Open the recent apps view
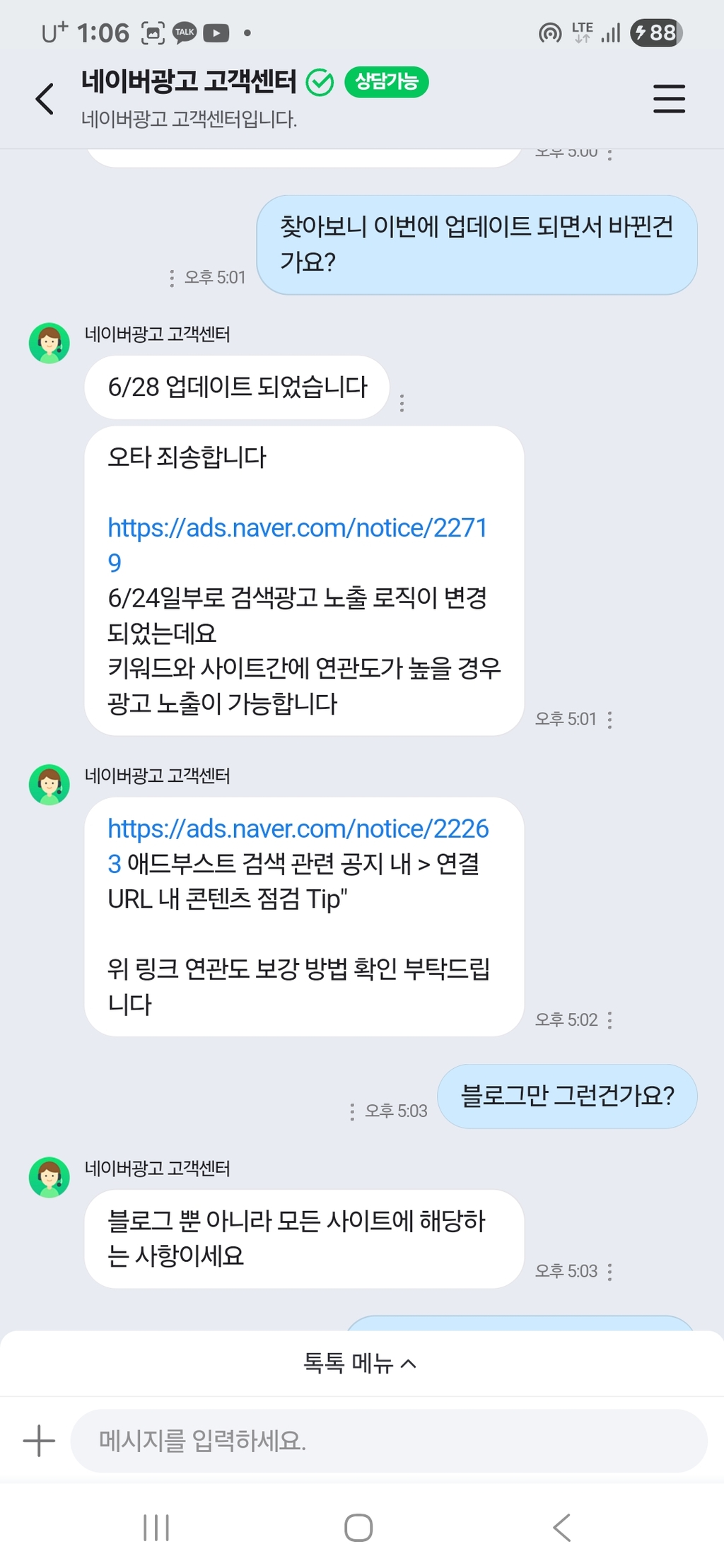The image size is (724, 1568). [x=156, y=1528]
